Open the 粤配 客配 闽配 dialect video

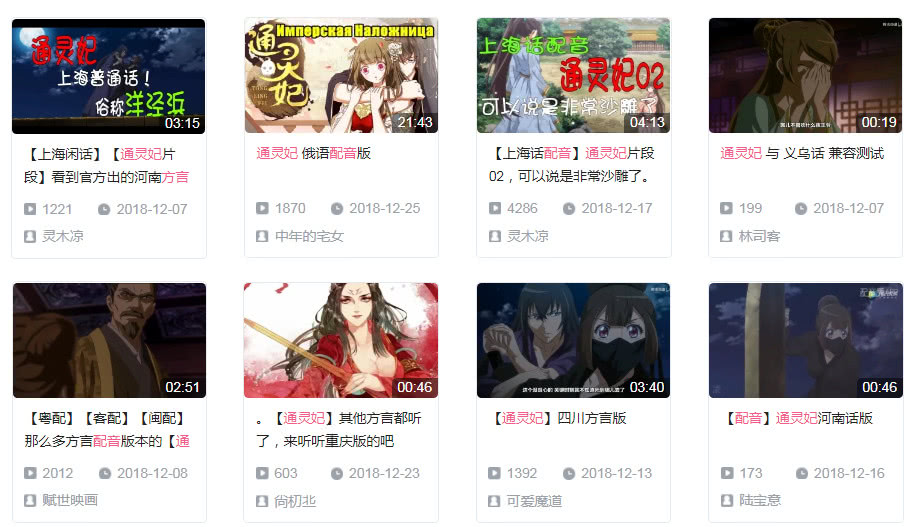(108, 340)
